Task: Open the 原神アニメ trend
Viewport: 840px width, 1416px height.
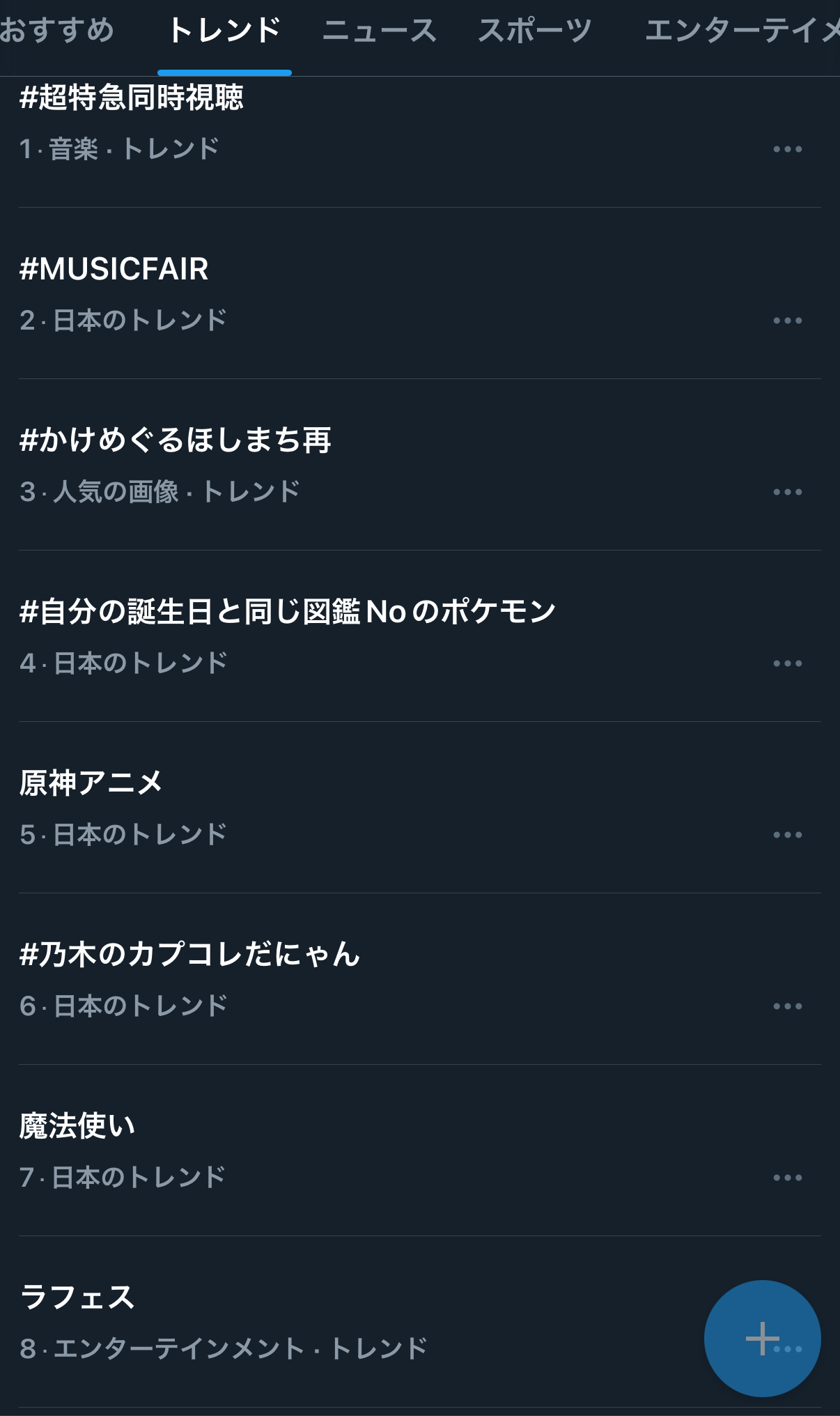Action: pyautogui.click(x=91, y=783)
